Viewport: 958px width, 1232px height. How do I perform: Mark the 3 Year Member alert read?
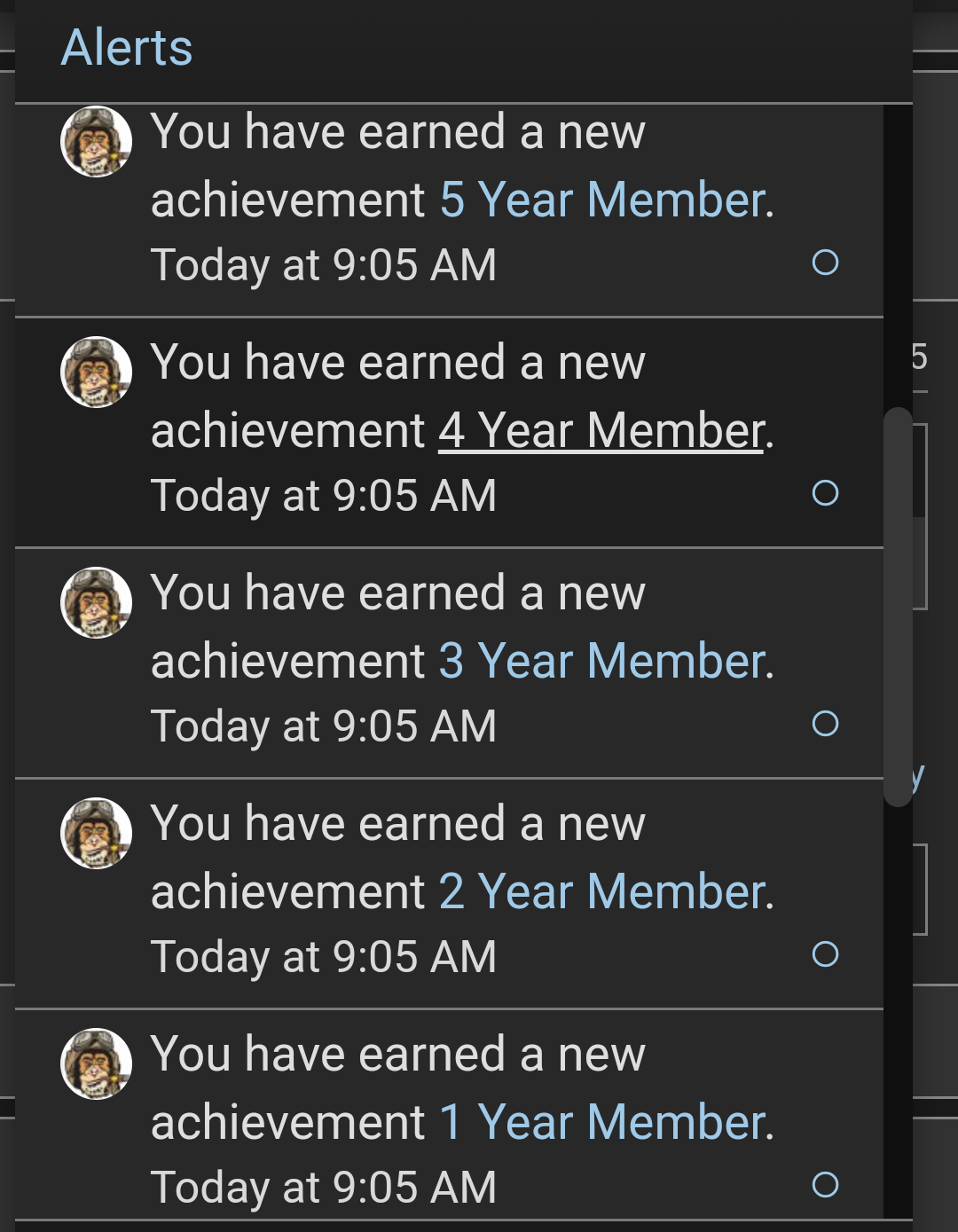coord(825,724)
